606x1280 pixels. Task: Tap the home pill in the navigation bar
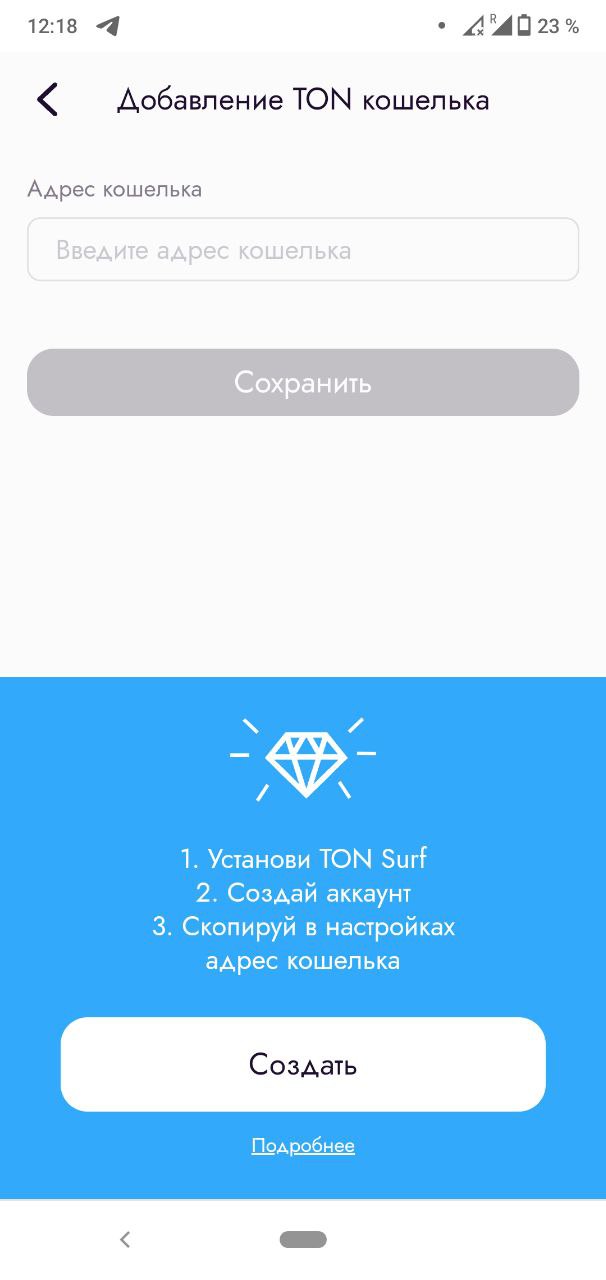coord(303,1240)
